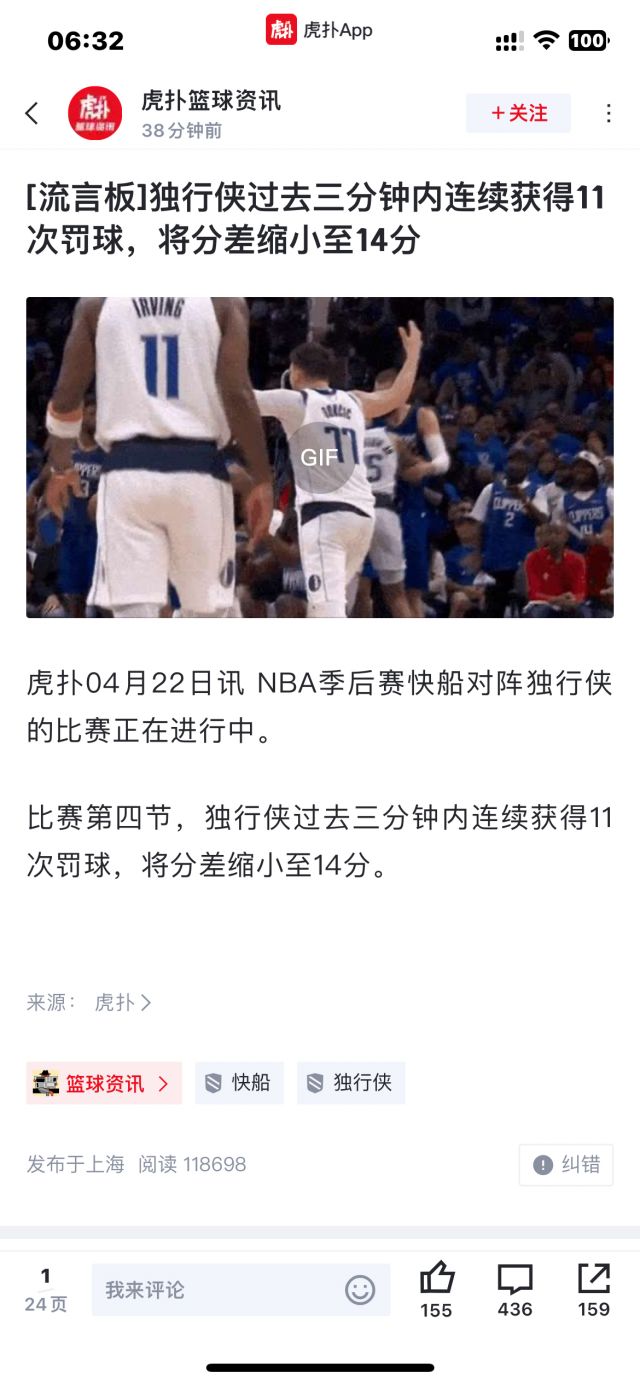This screenshot has height=1385, width=640.
Task: Follow the author with +关注 button
Action: coord(518,113)
